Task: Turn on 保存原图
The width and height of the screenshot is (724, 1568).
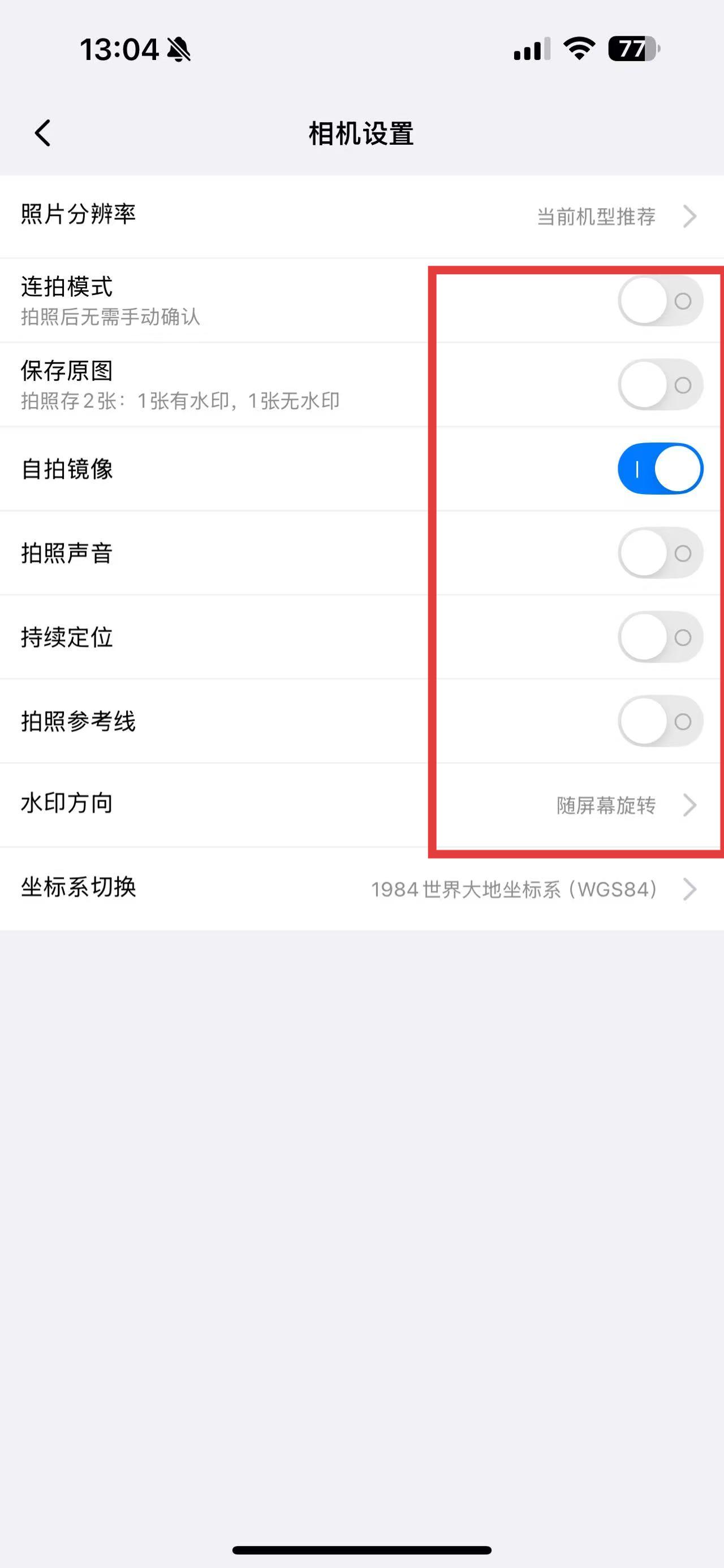Action: pyautogui.click(x=660, y=385)
